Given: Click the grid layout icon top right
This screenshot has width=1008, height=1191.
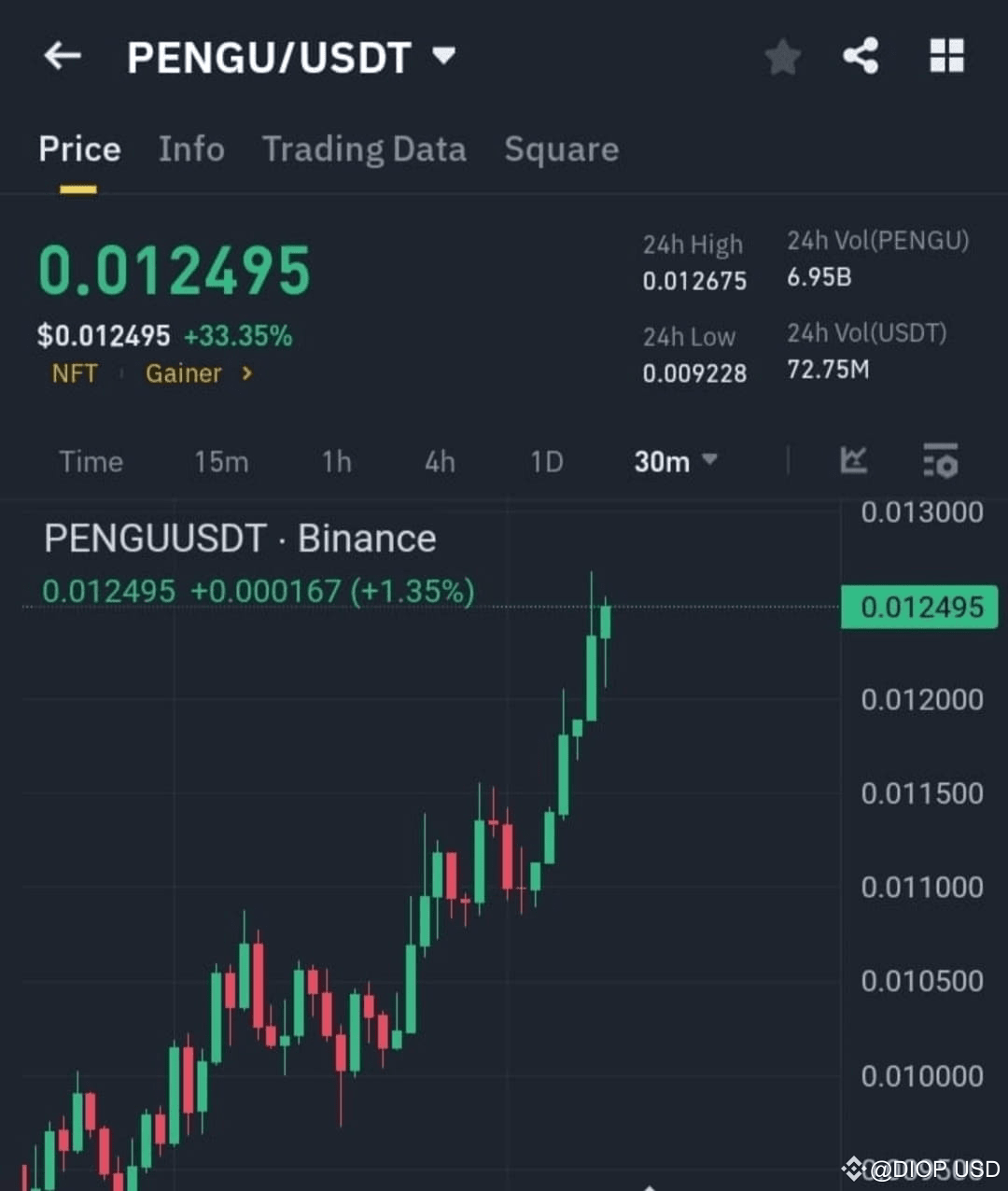Looking at the screenshot, I should coord(946,56).
